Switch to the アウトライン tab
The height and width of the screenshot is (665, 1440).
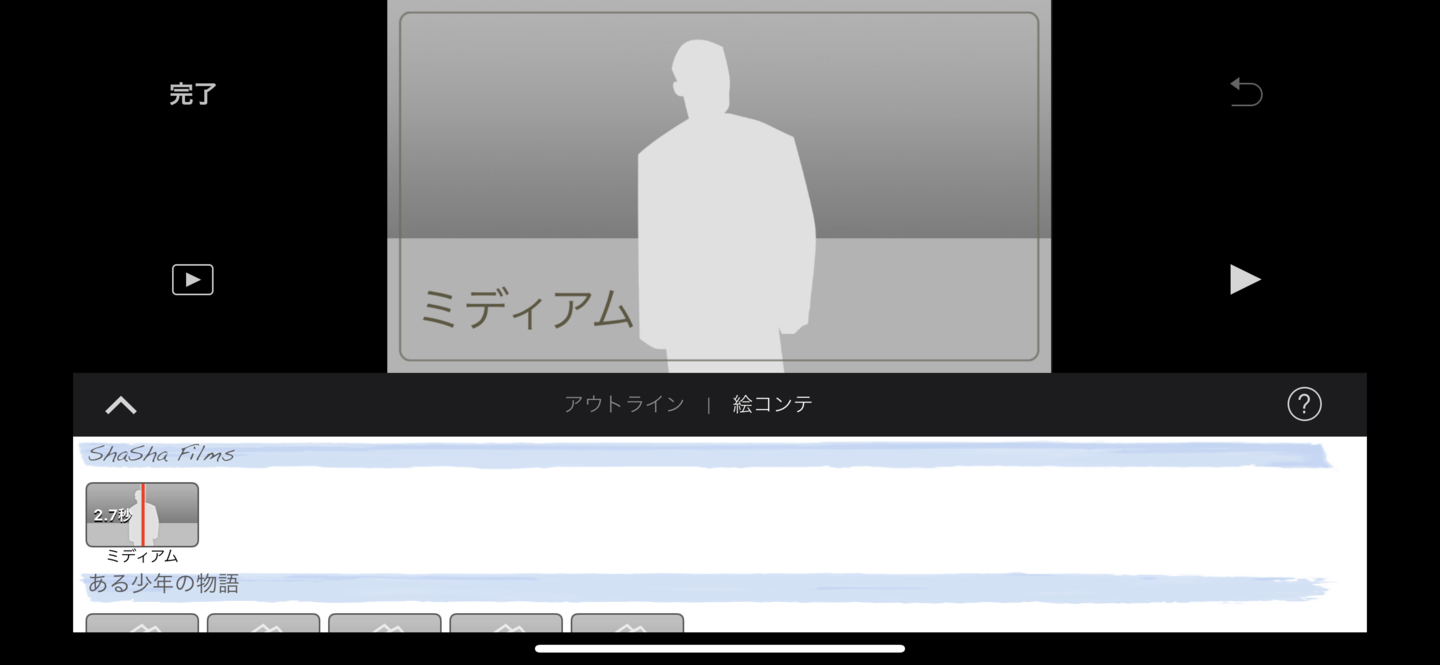[x=624, y=404]
